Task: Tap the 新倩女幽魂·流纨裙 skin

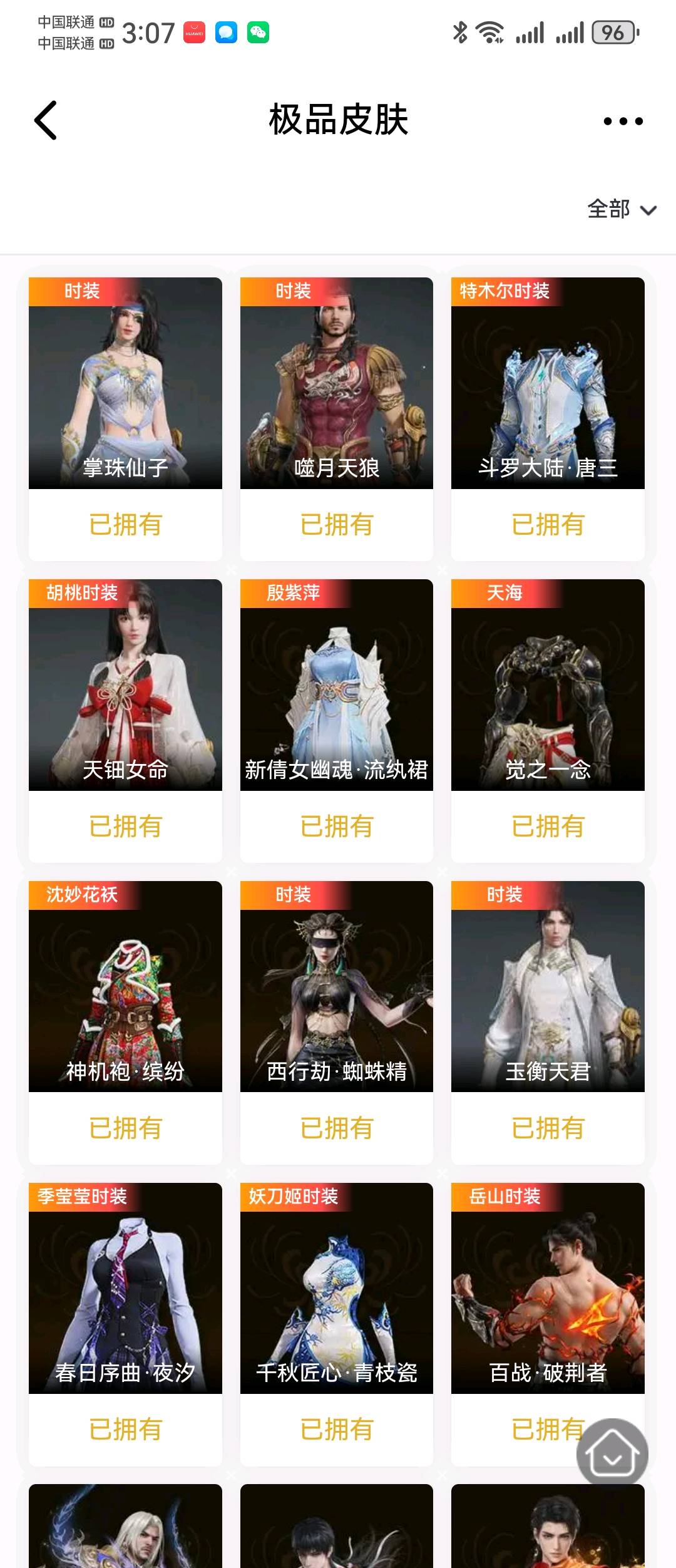Action: [337, 685]
